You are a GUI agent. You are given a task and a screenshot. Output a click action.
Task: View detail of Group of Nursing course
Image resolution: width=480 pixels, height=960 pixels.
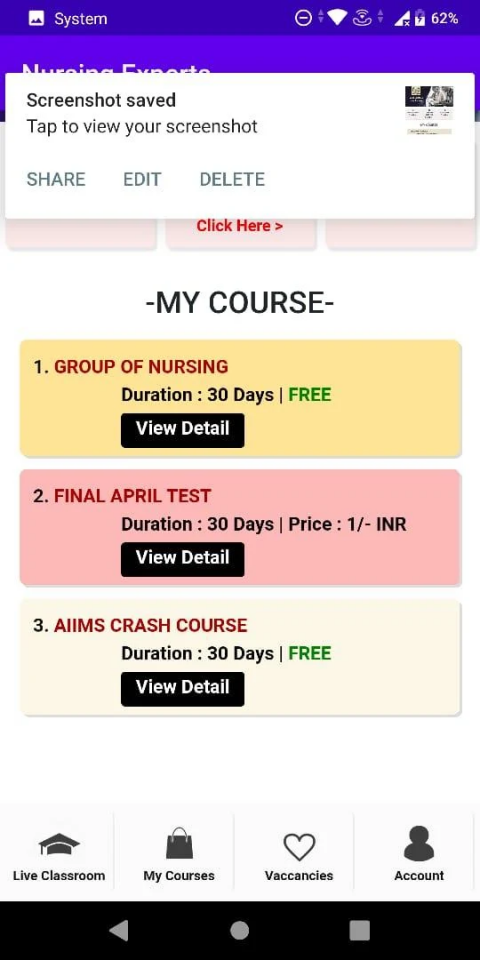[182, 430]
